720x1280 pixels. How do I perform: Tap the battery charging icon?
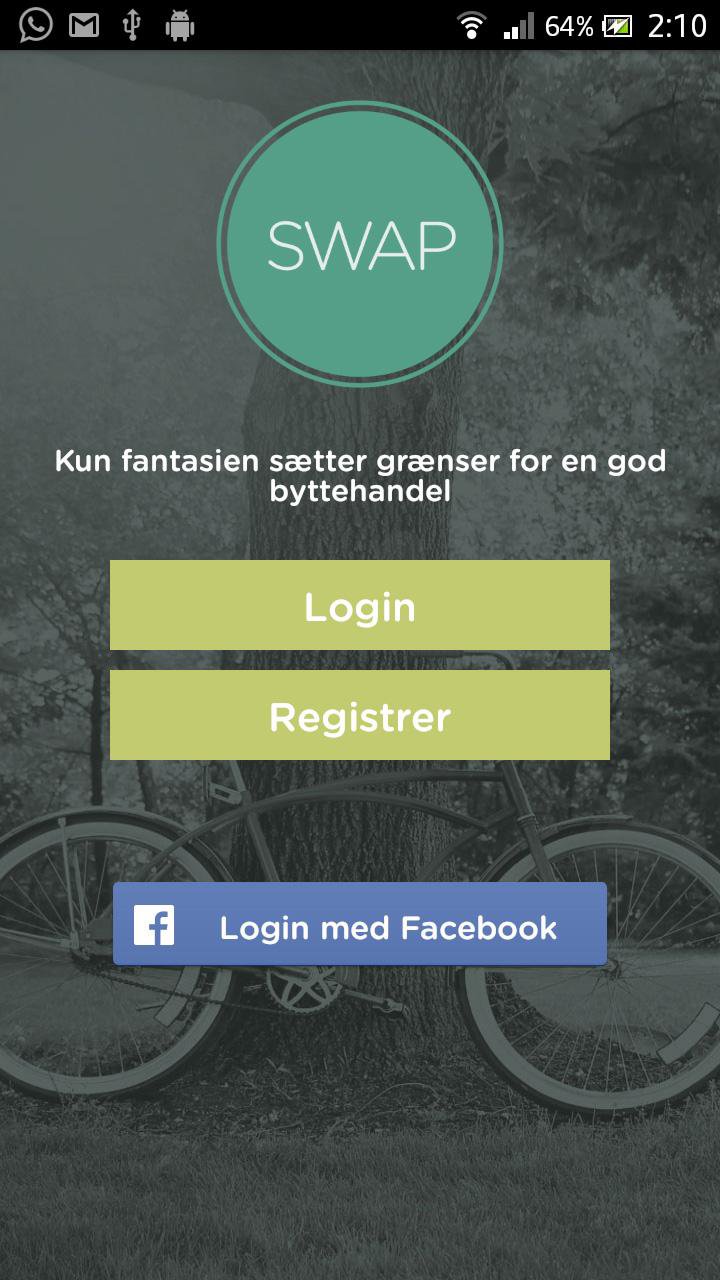[617, 24]
